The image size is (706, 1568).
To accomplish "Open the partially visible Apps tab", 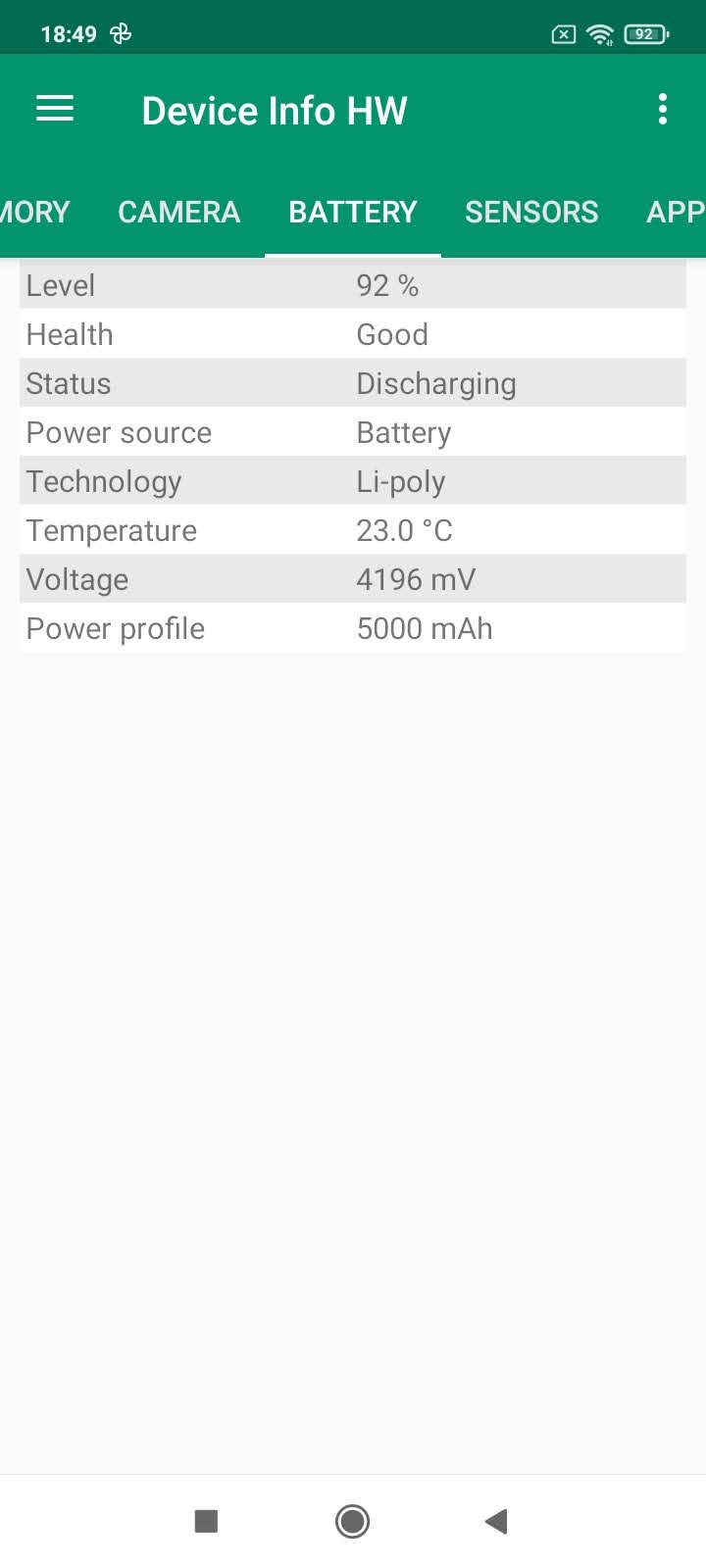I will [677, 212].
